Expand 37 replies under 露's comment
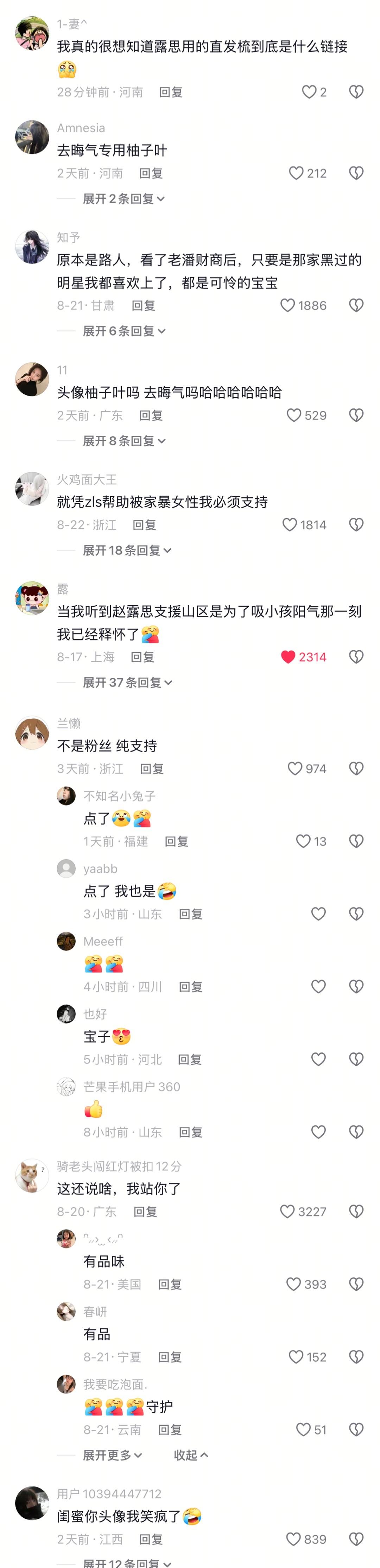 tap(127, 682)
